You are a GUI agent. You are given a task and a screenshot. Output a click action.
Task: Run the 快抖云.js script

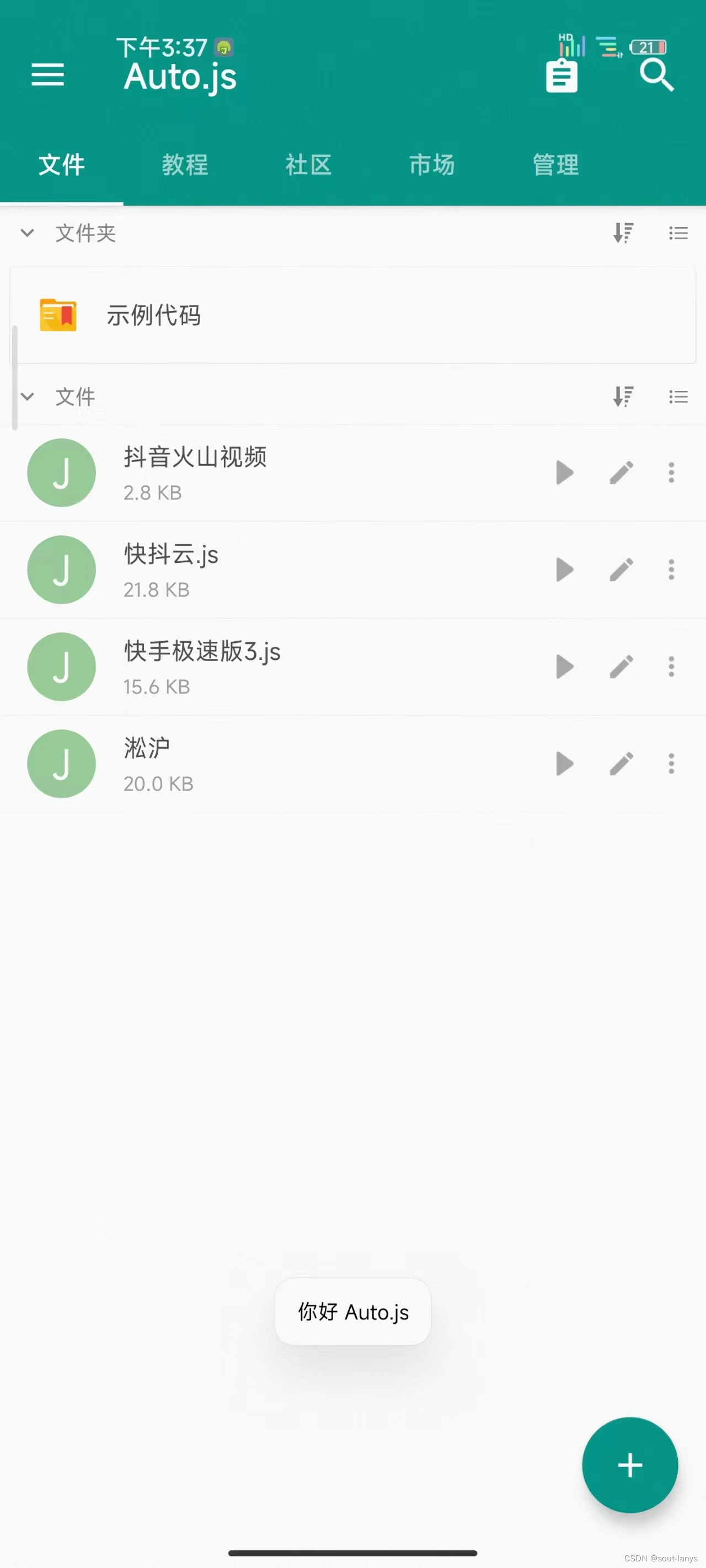point(565,570)
